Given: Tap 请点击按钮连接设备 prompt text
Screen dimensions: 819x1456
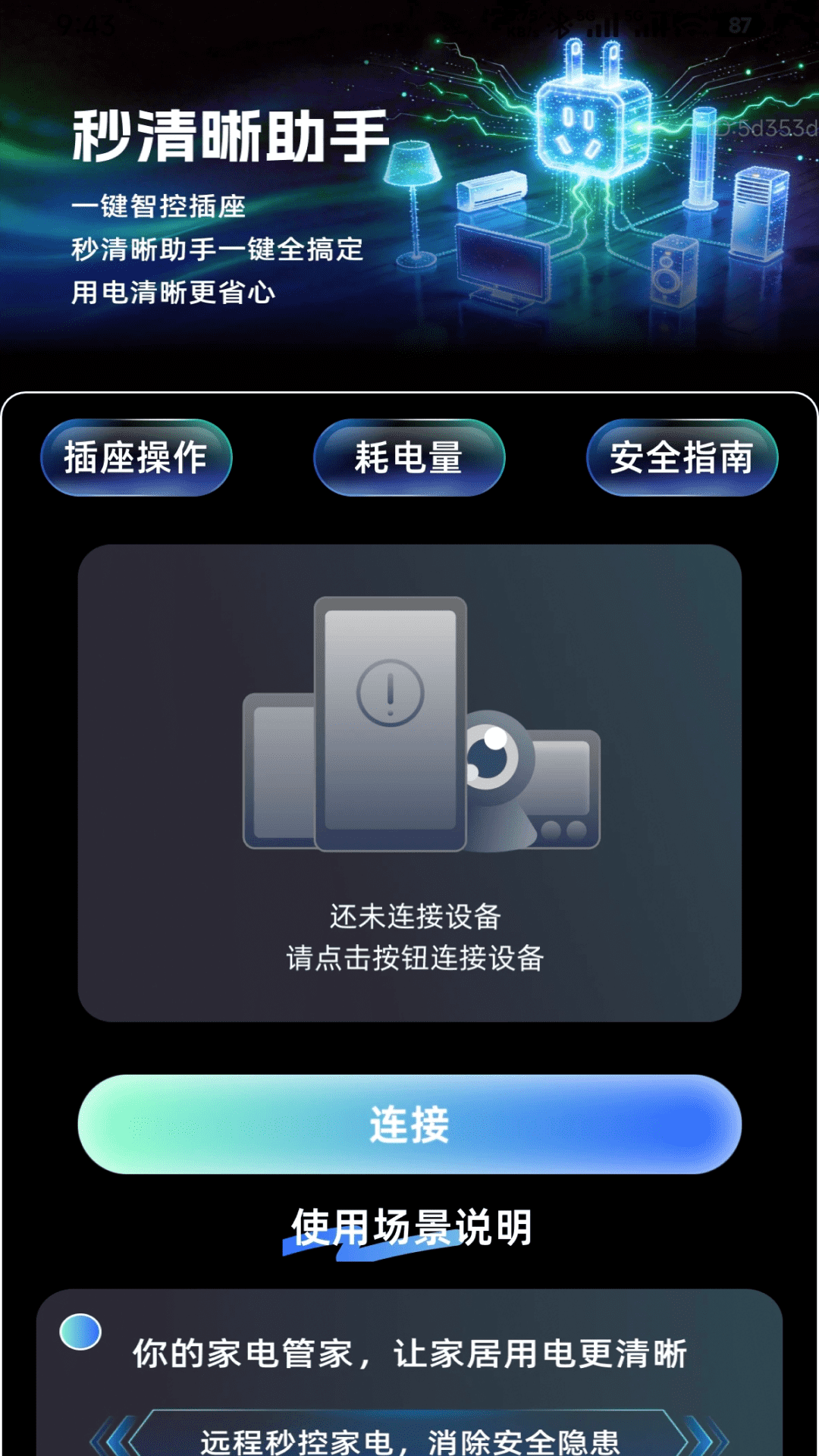Looking at the screenshot, I should (x=409, y=957).
